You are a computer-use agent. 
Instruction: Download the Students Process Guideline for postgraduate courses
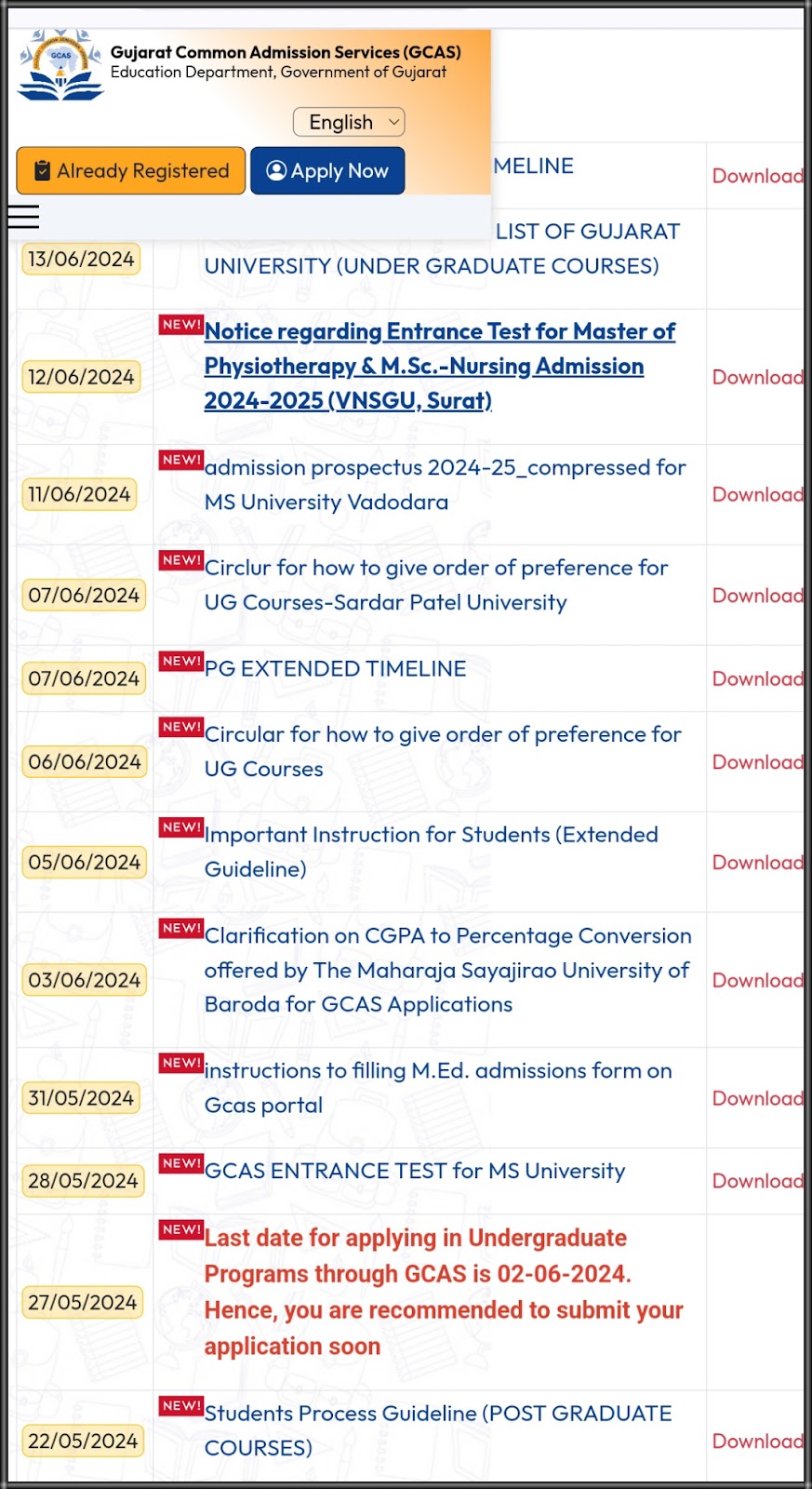pos(757,1441)
